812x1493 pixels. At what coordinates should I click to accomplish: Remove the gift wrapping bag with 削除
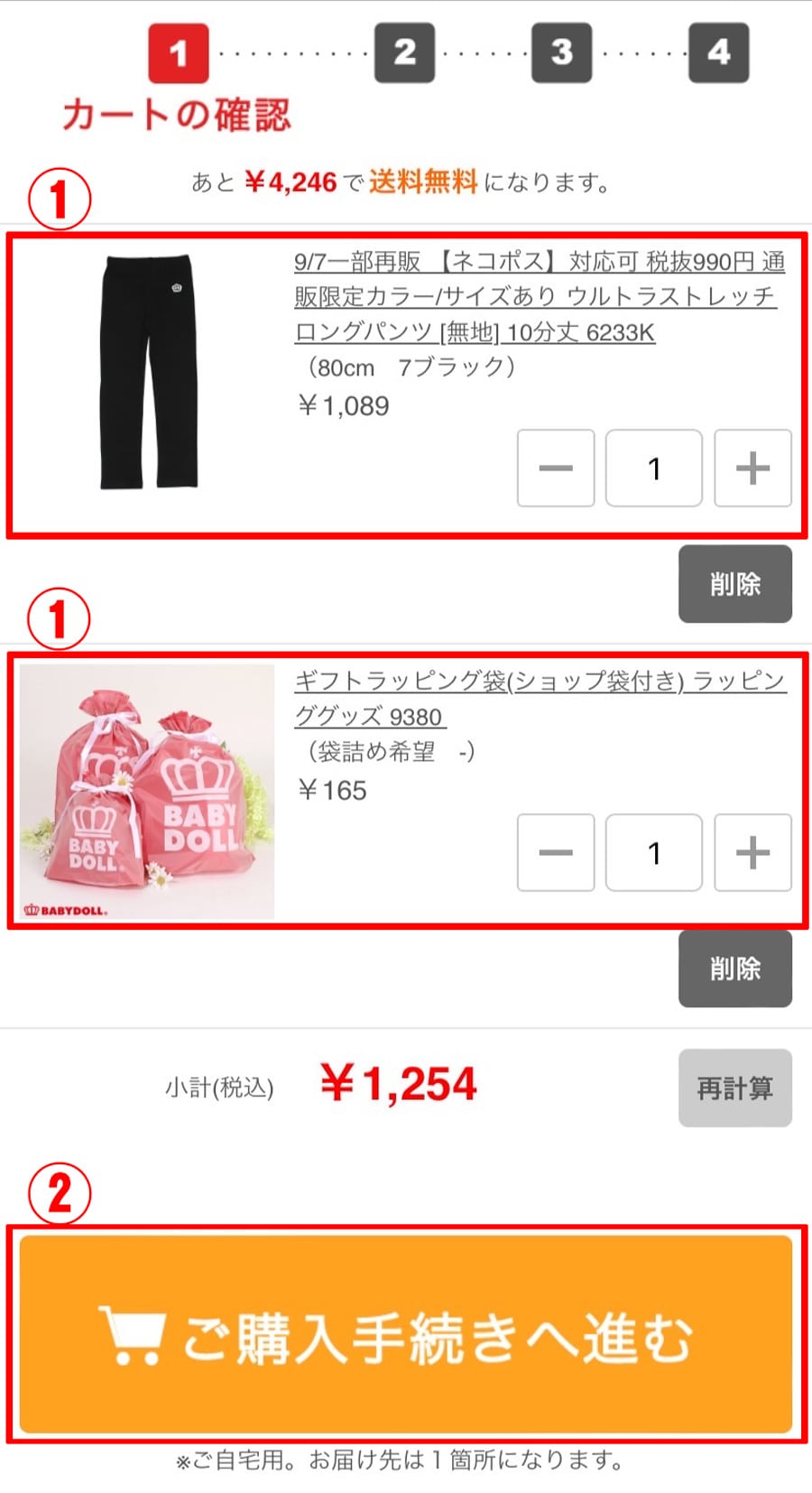coord(734,969)
